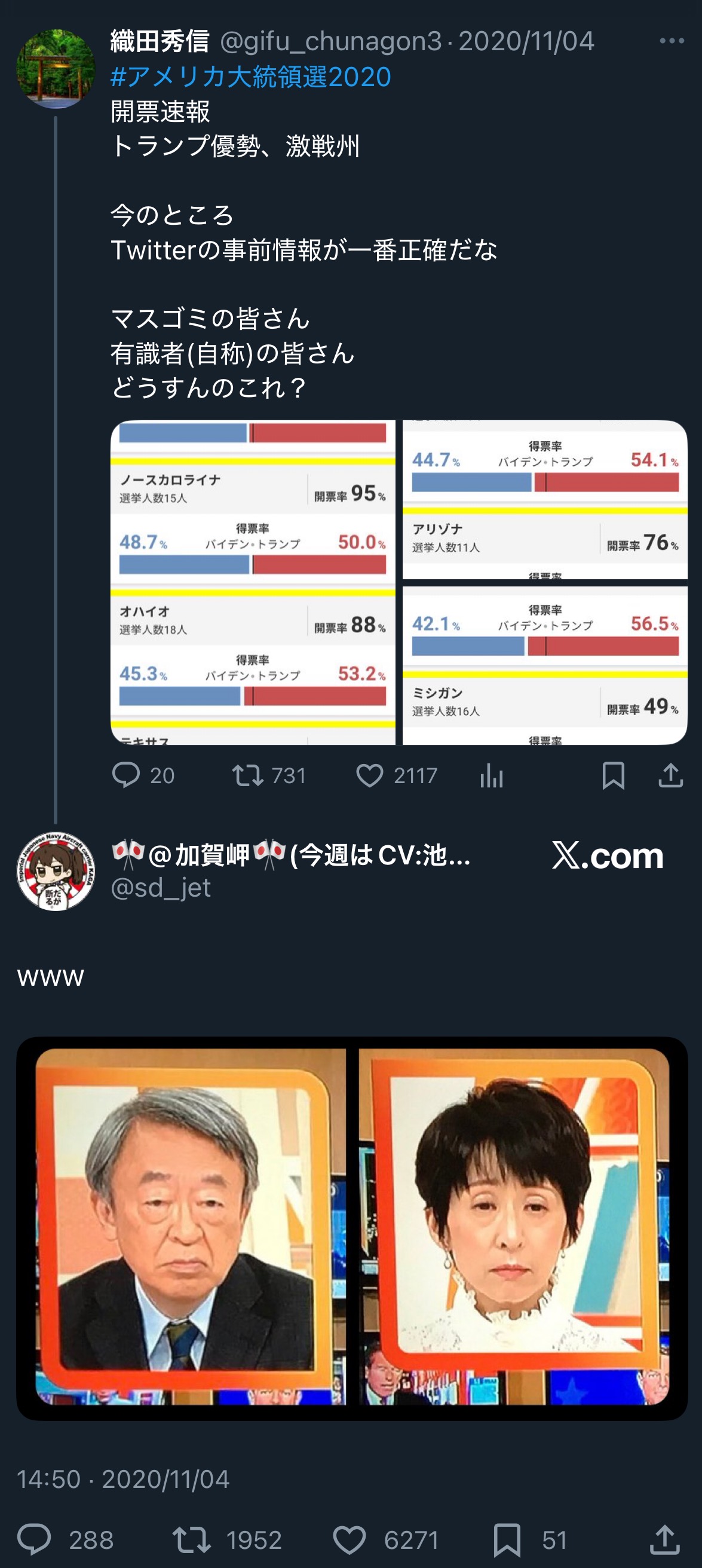
Task: Open the #アメリカ大統領選2020 hashtag
Action: tap(250, 77)
